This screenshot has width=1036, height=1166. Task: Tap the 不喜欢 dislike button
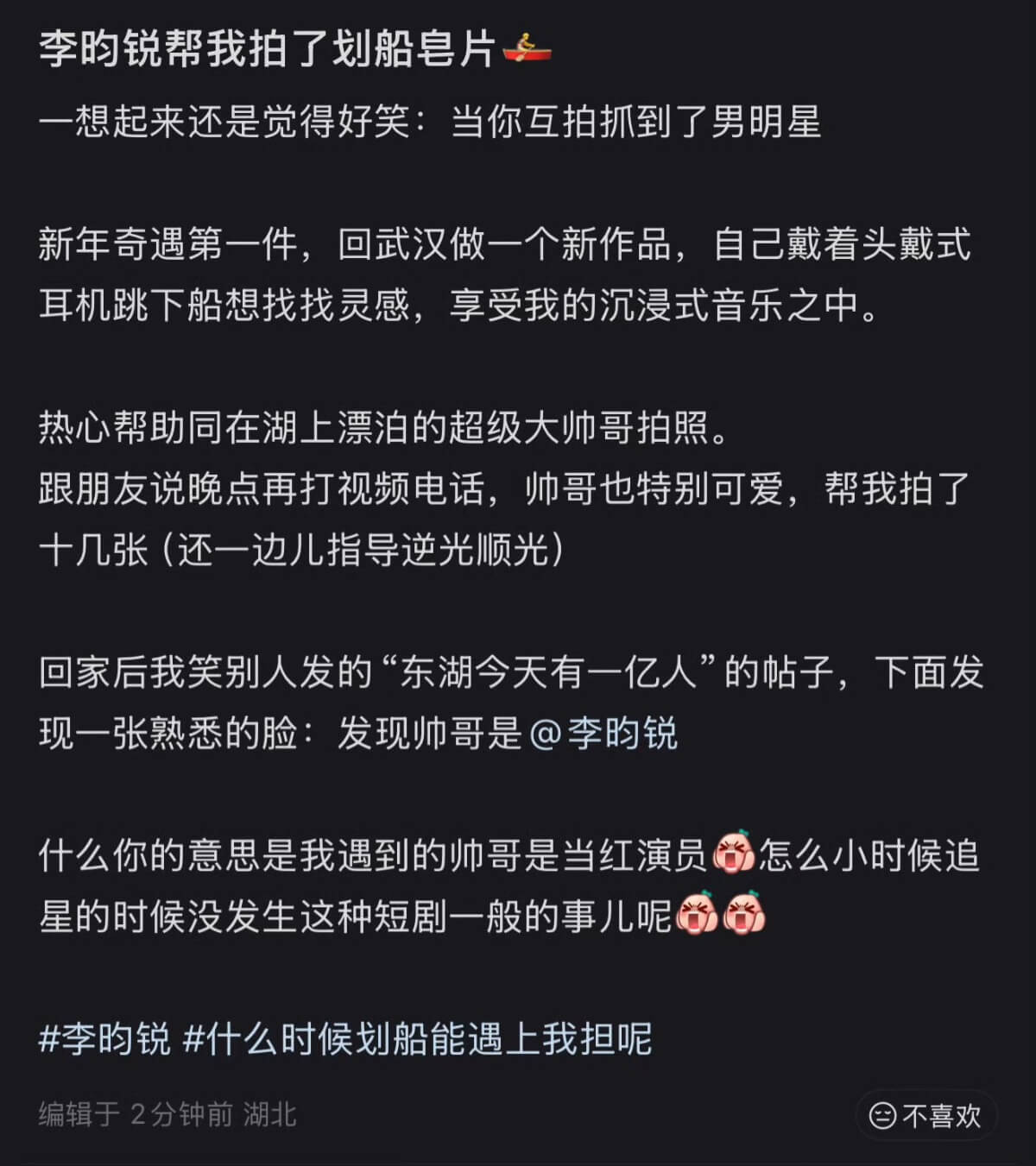pyautogui.click(x=926, y=1116)
